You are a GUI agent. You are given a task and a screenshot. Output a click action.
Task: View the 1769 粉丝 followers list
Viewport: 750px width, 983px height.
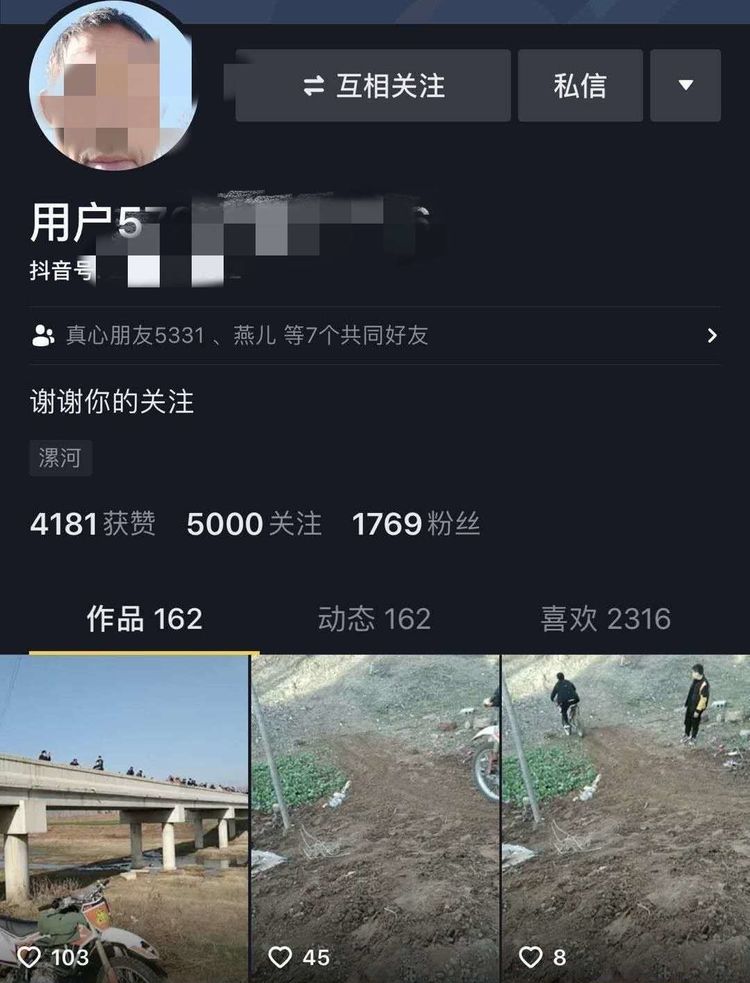[x=416, y=524]
